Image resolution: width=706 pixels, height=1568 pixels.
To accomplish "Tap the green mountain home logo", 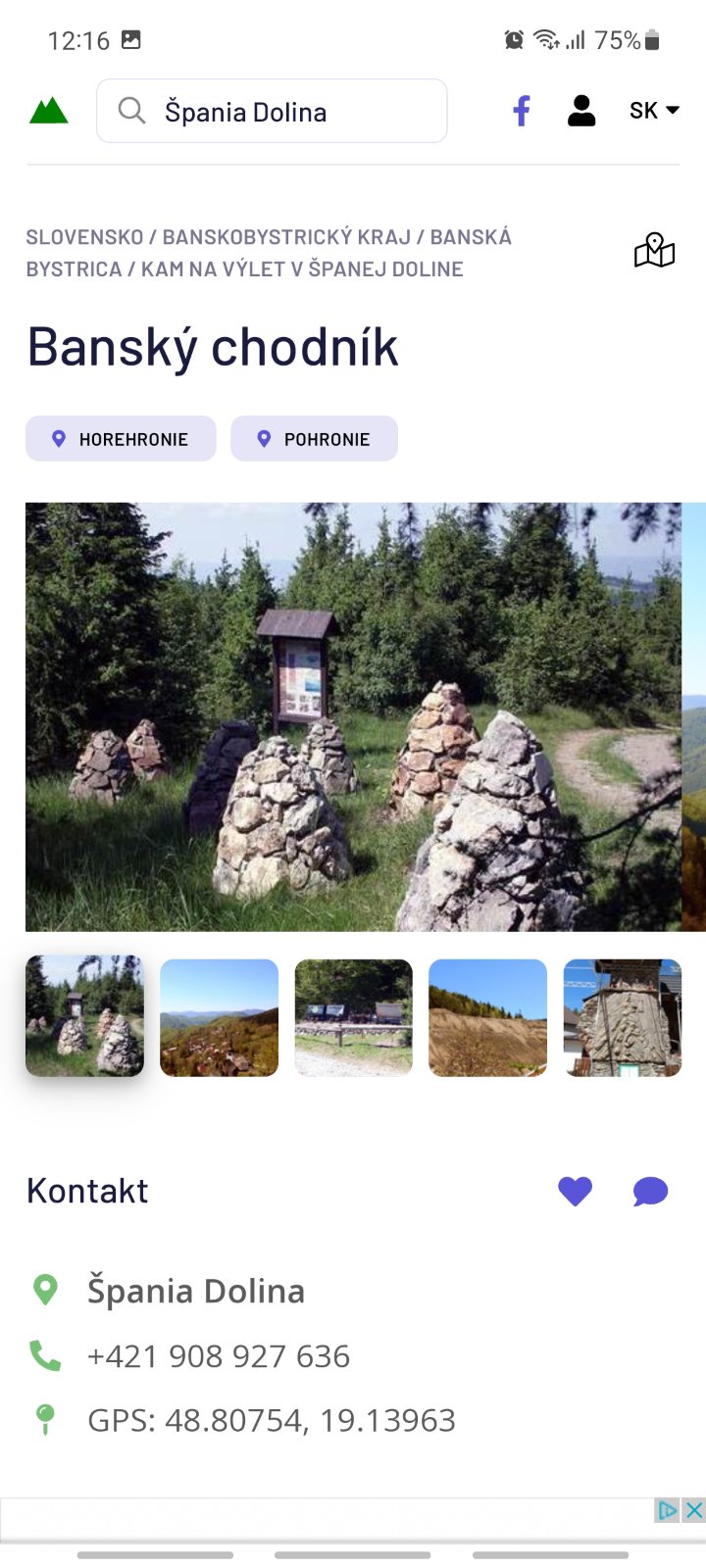I will point(48,111).
